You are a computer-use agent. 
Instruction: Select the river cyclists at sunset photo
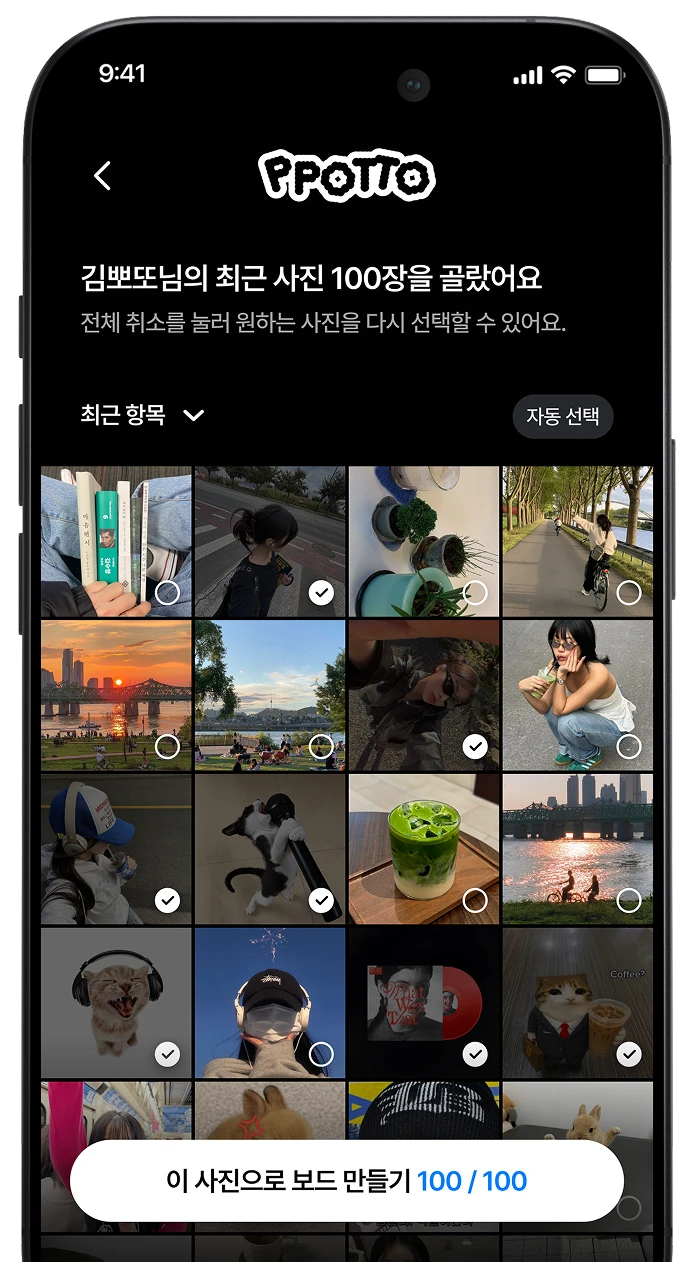(577, 849)
